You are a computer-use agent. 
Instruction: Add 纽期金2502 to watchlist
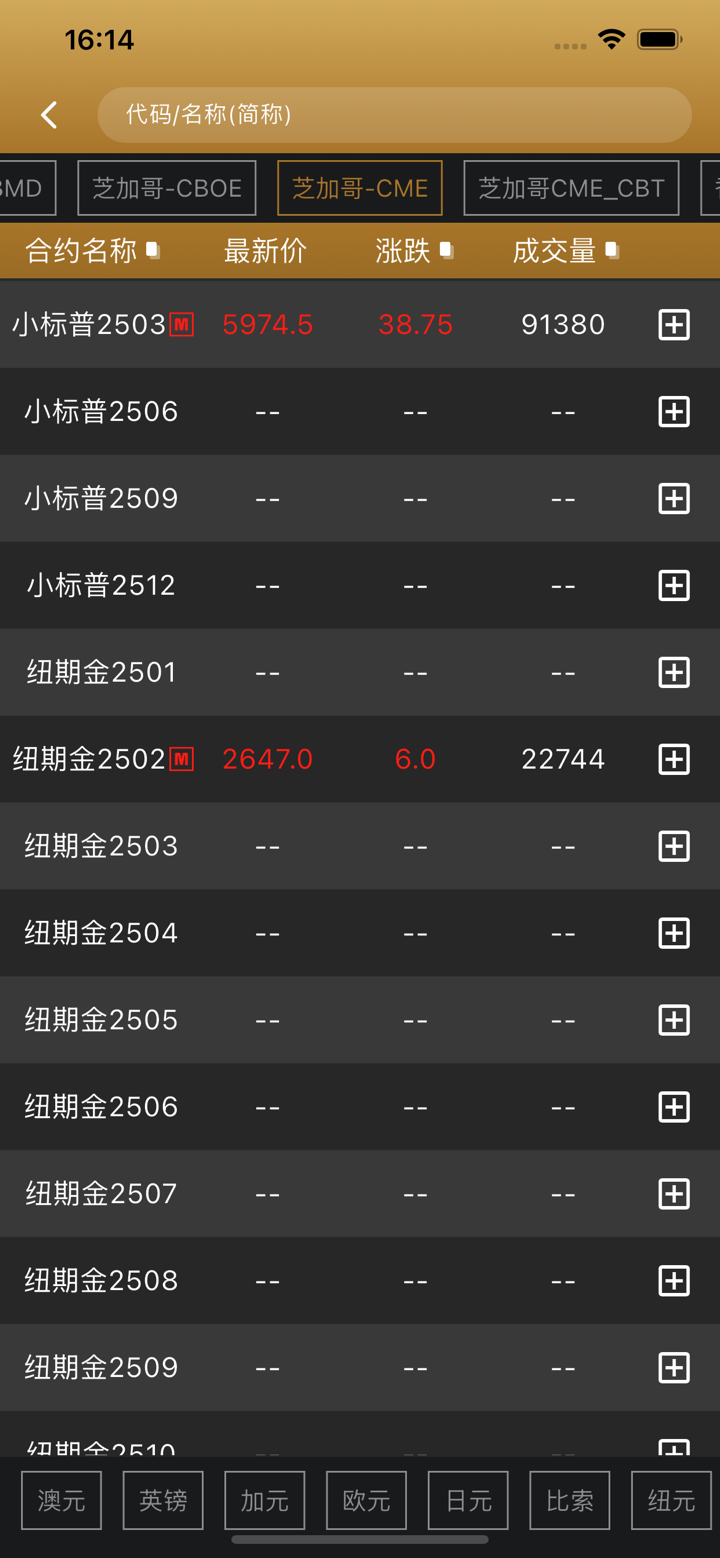click(x=674, y=759)
